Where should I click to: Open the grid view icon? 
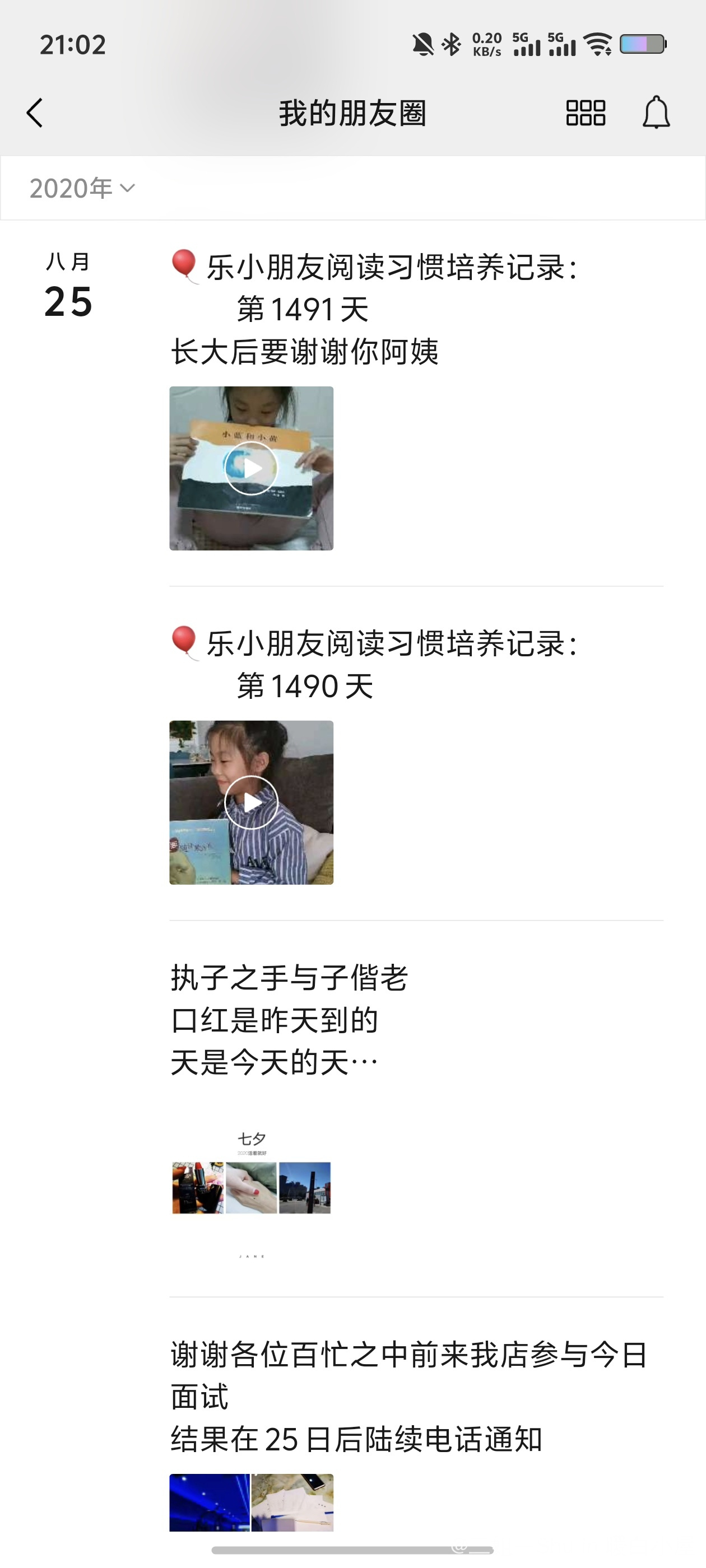pyautogui.click(x=586, y=113)
